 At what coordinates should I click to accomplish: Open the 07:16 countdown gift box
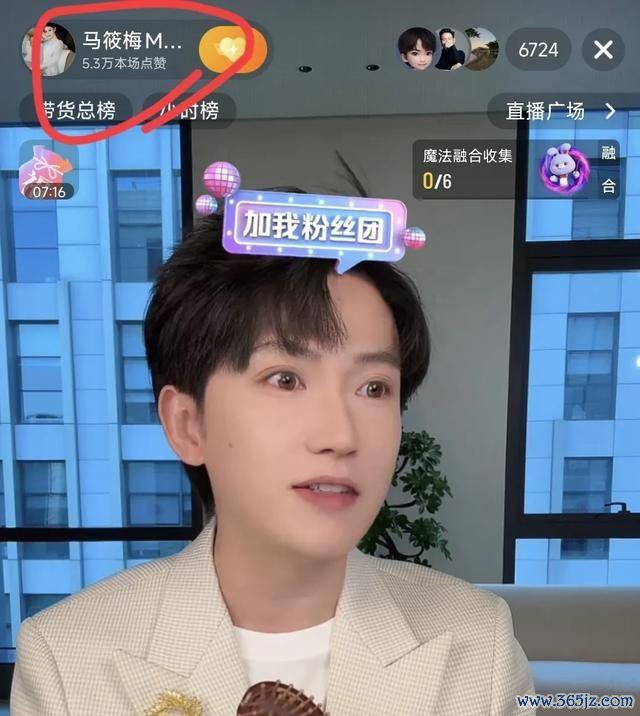point(46,170)
